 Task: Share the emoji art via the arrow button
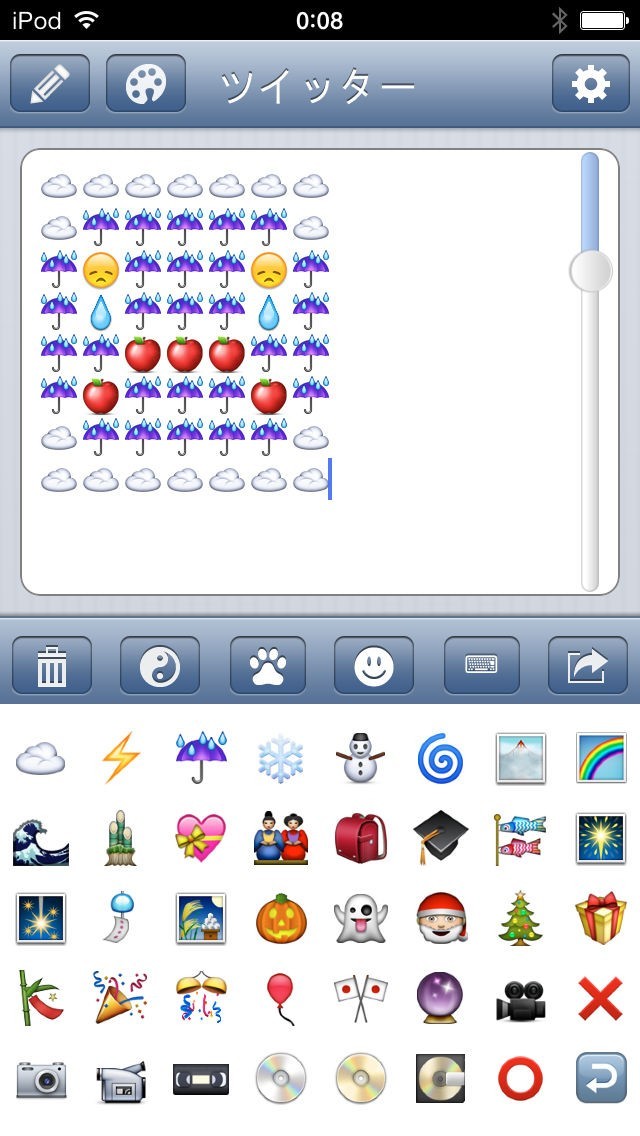pyautogui.click(x=588, y=665)
